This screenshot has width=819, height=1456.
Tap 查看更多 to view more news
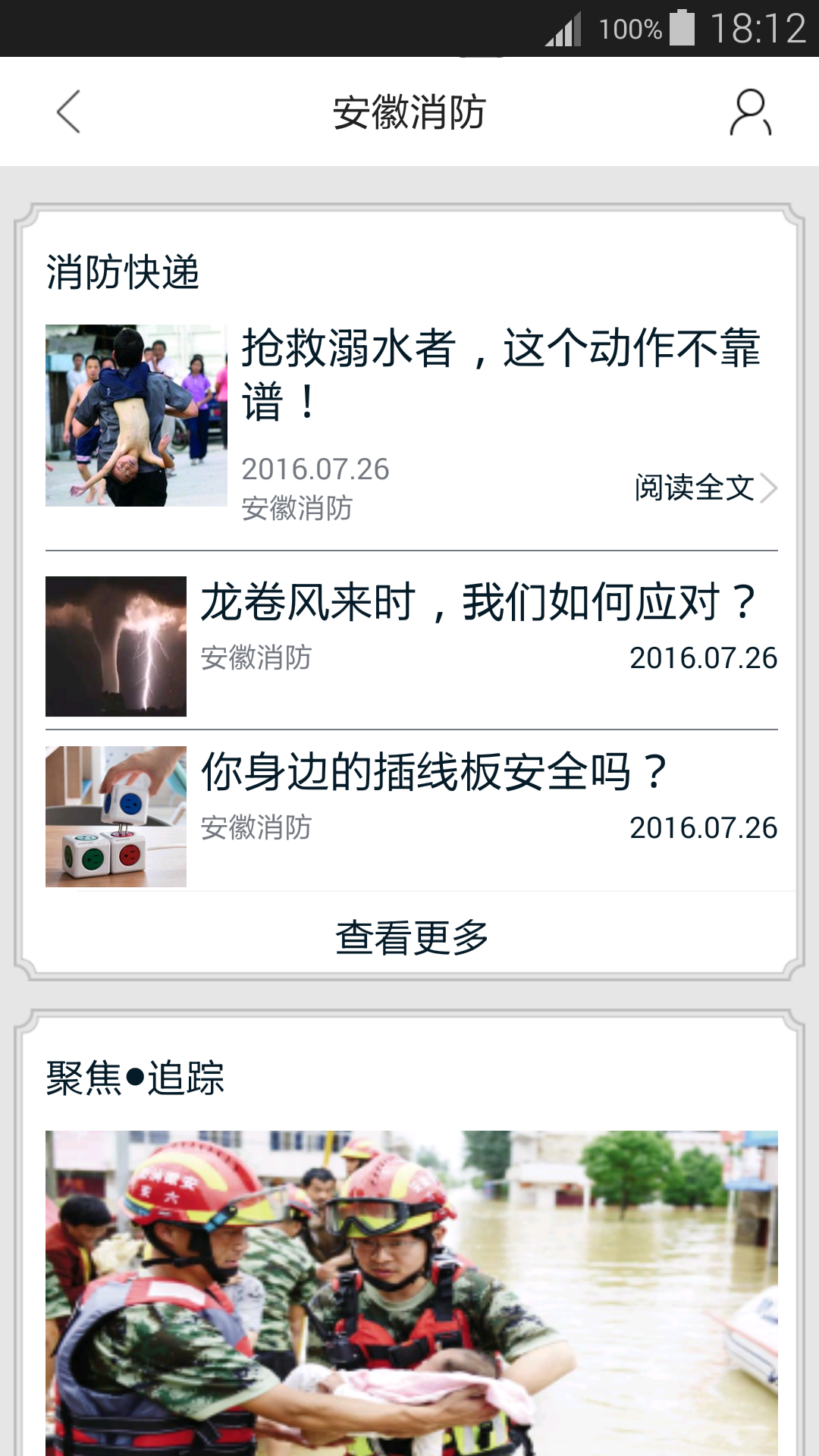412,937
